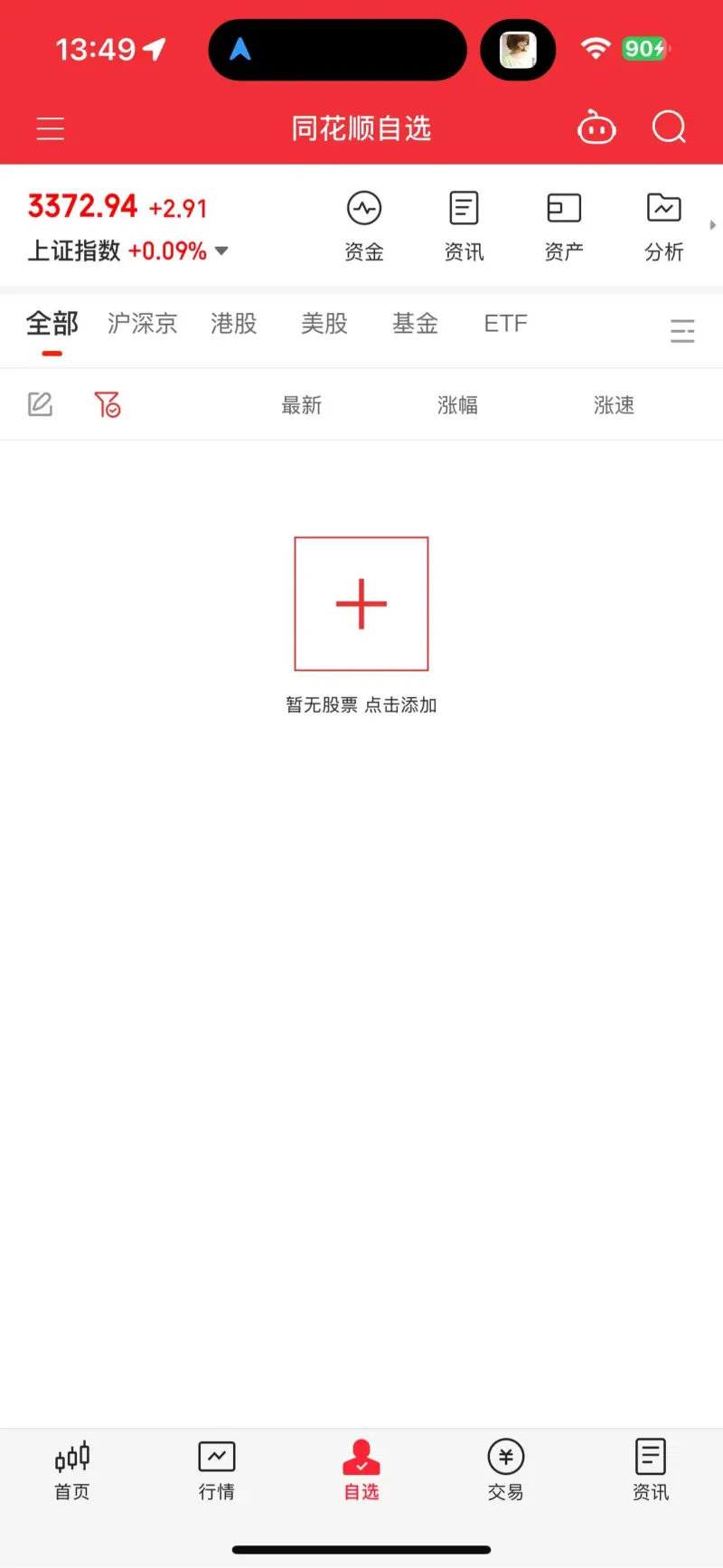Viewport: 723px width, 1568px height.
Task: Open the watchlist filter icon
Action: [x=108, y=404]
